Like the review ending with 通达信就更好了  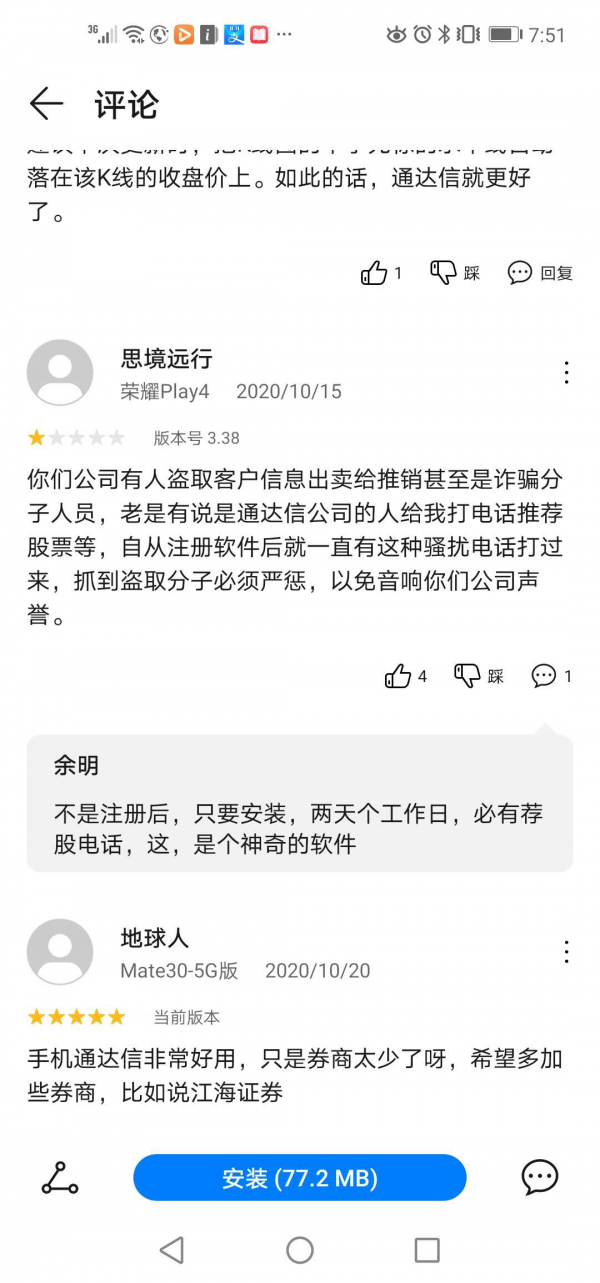click(x=375, y=273)
